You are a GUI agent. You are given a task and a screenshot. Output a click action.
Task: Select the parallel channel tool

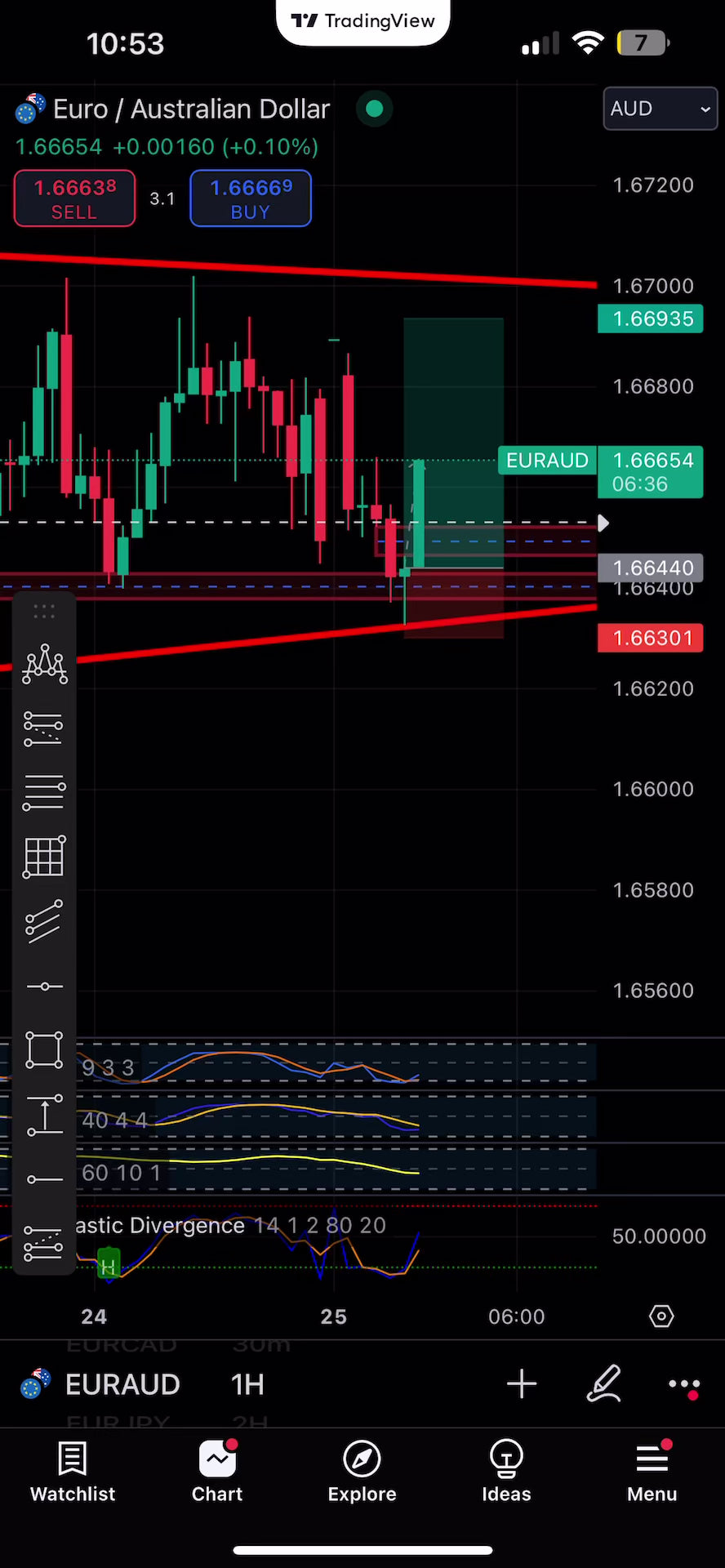click(x=44, y=921)
